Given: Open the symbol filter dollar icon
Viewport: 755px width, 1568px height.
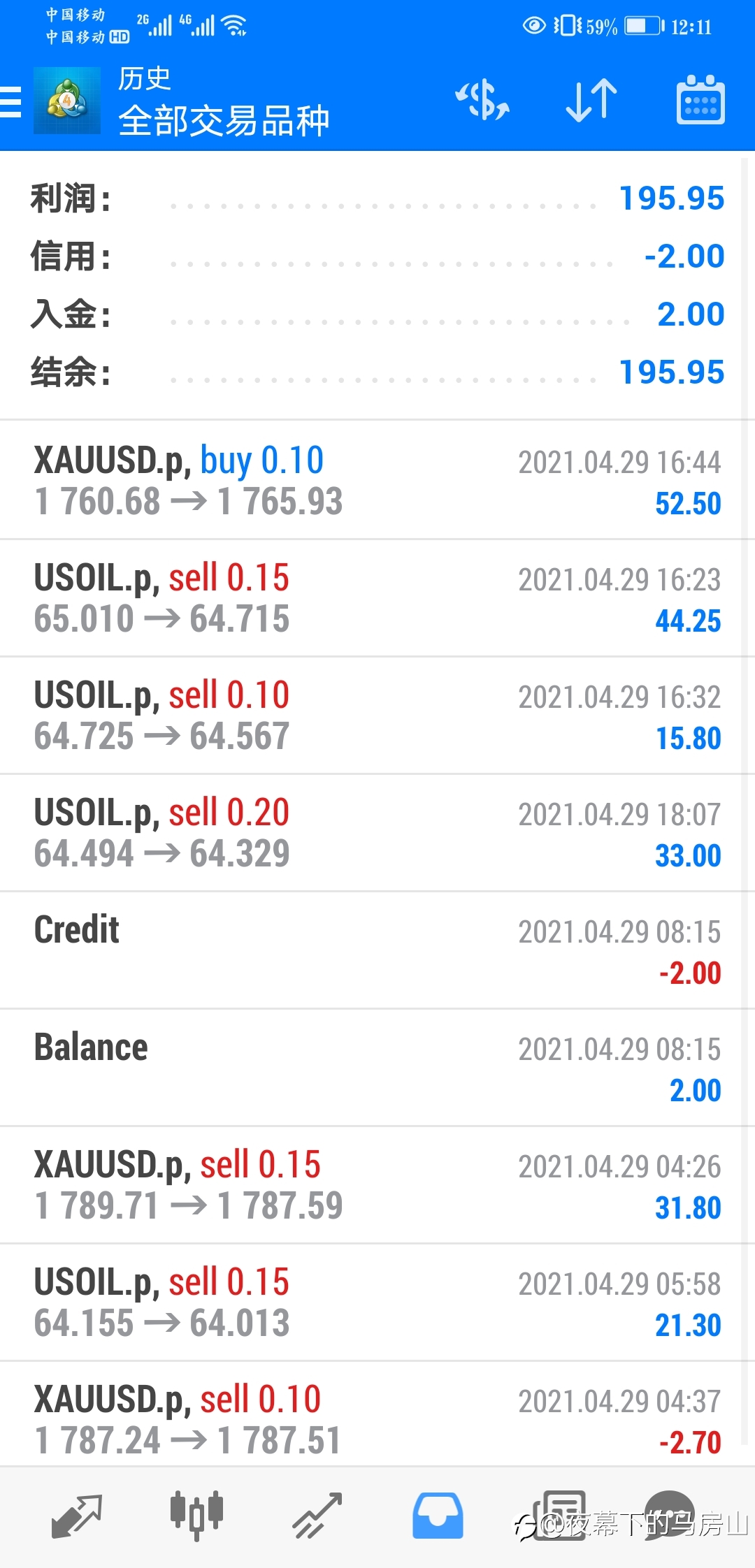Looking at the screenshot, I should pyautogui.click(x=482, y=101).
